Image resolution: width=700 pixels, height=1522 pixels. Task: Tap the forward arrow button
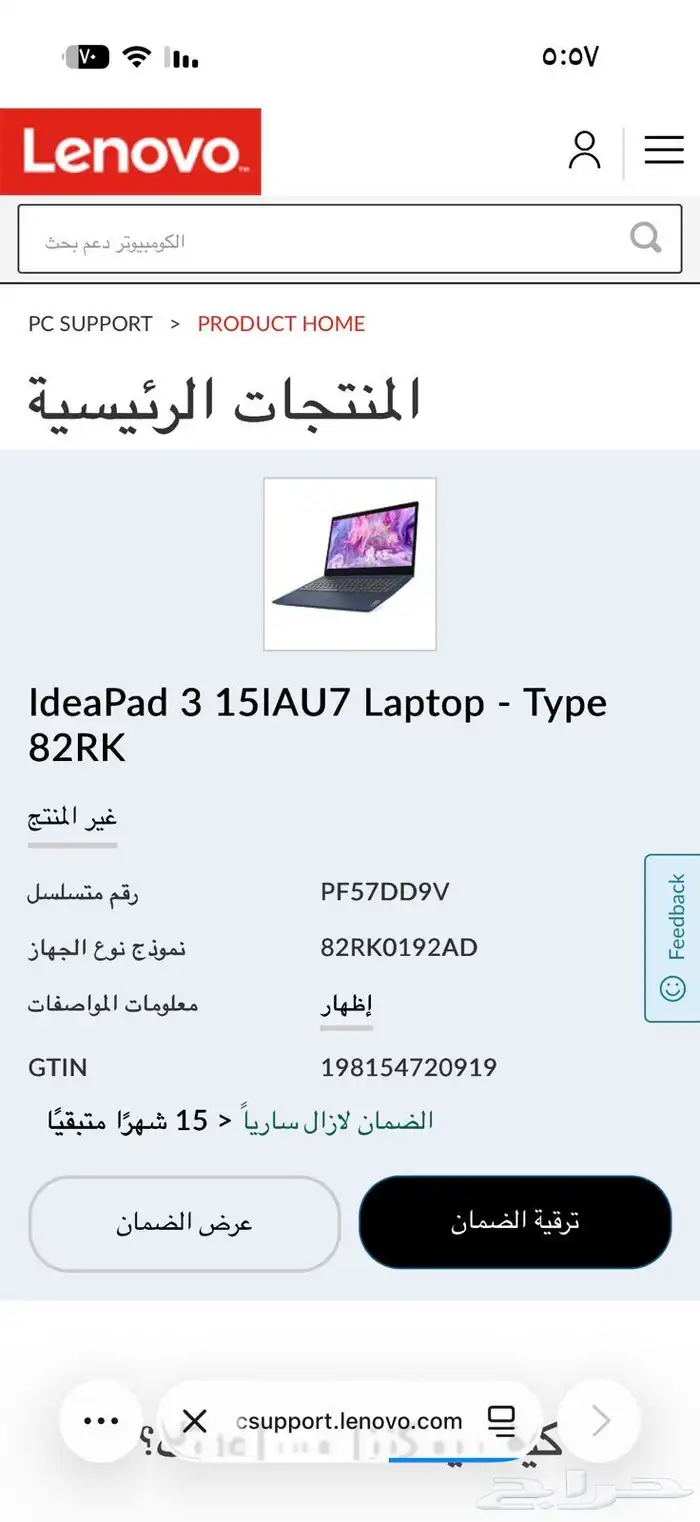tap(599, 1421)
